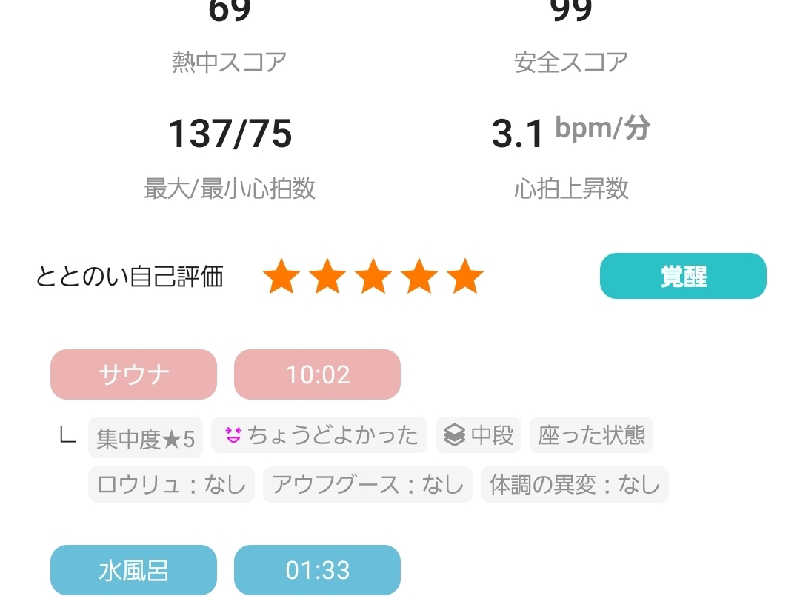Image resolution: width=800 pixels, height=600 pixels.
Task: Open the アウフグース：なし tag
Action: click(x=368, y=485)
